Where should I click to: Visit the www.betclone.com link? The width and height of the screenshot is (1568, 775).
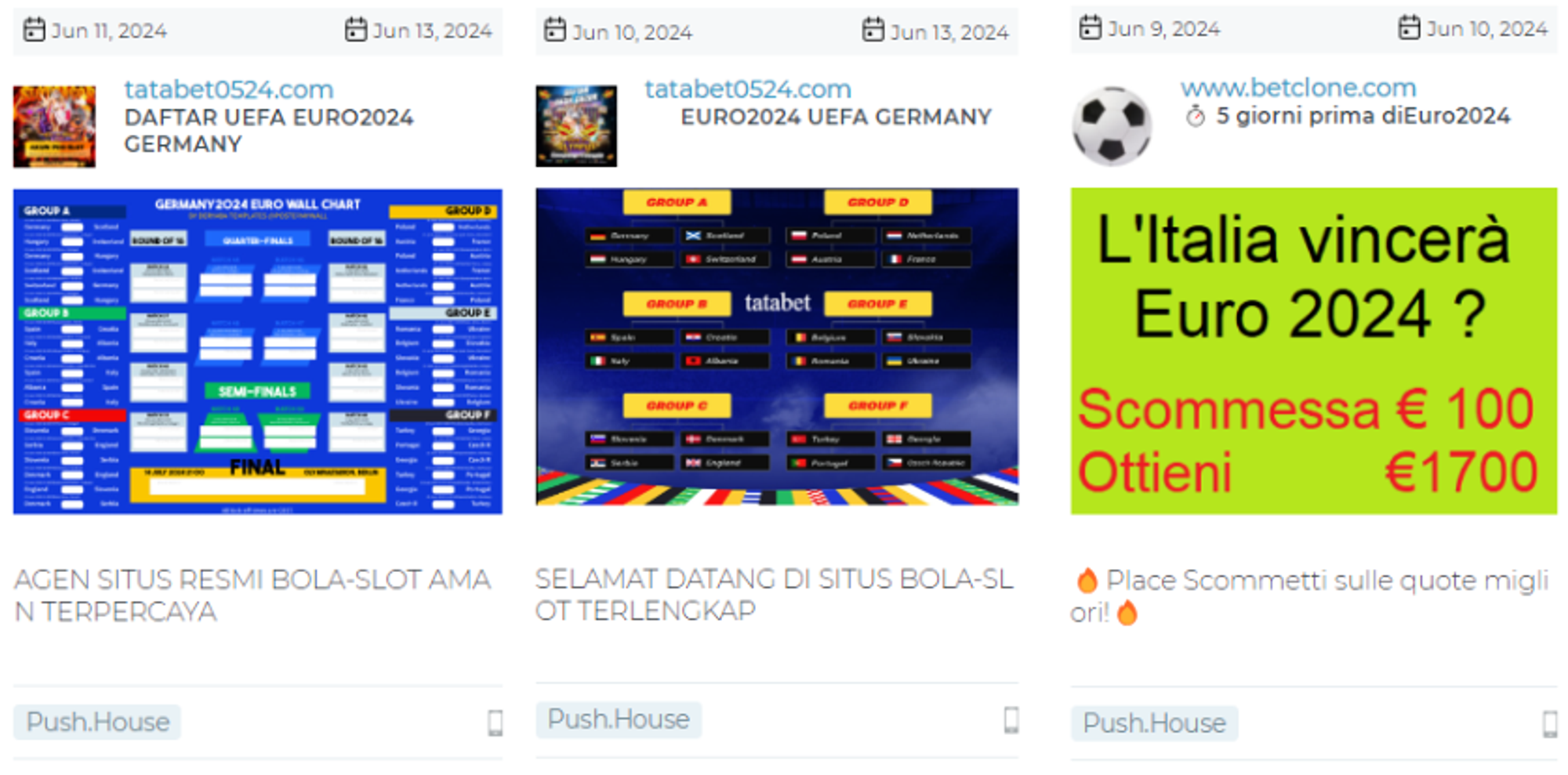pyautogui.click(x=1298, y=88)
